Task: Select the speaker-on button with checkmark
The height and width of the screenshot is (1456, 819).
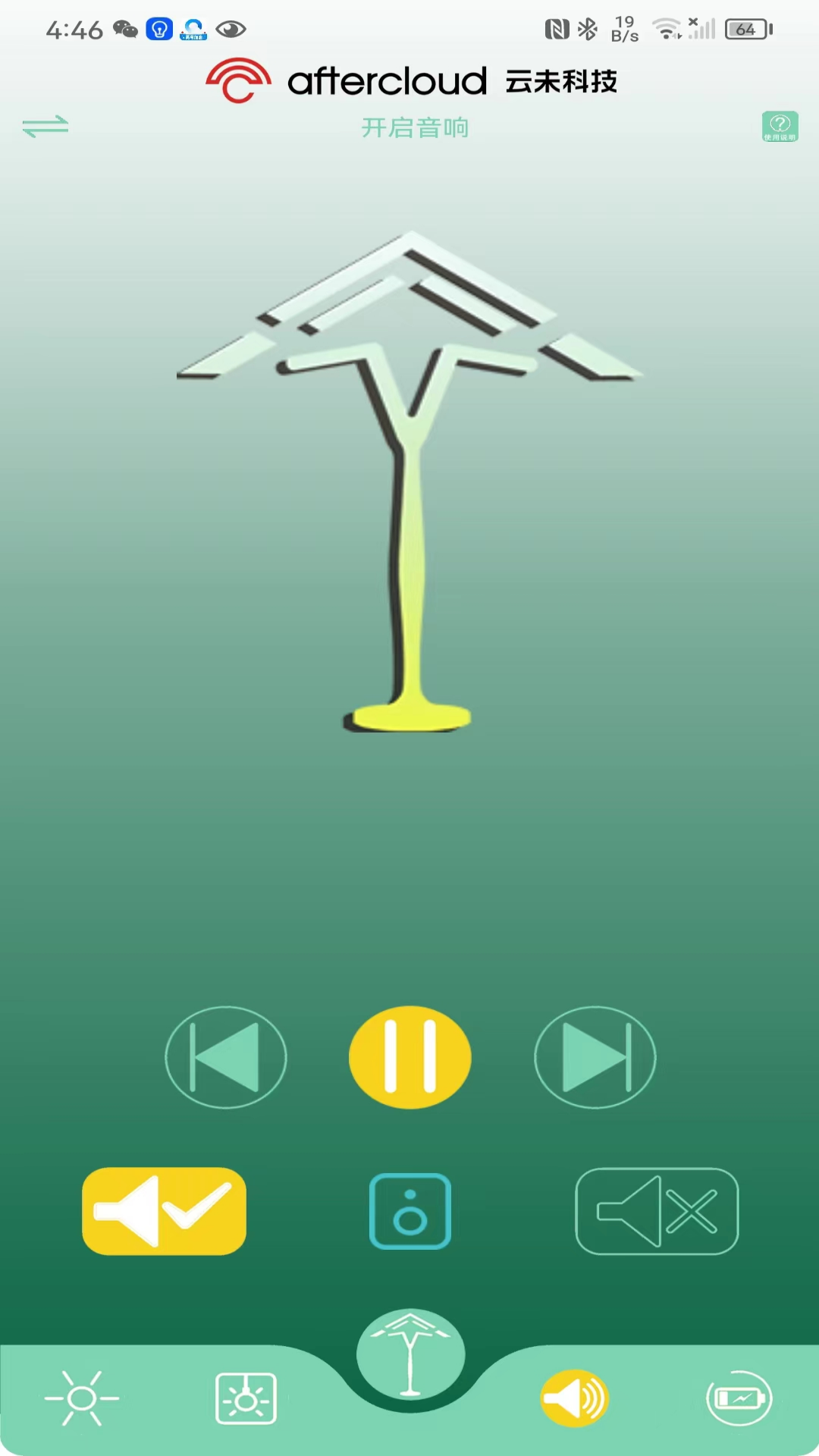Action: point(164,1211)
